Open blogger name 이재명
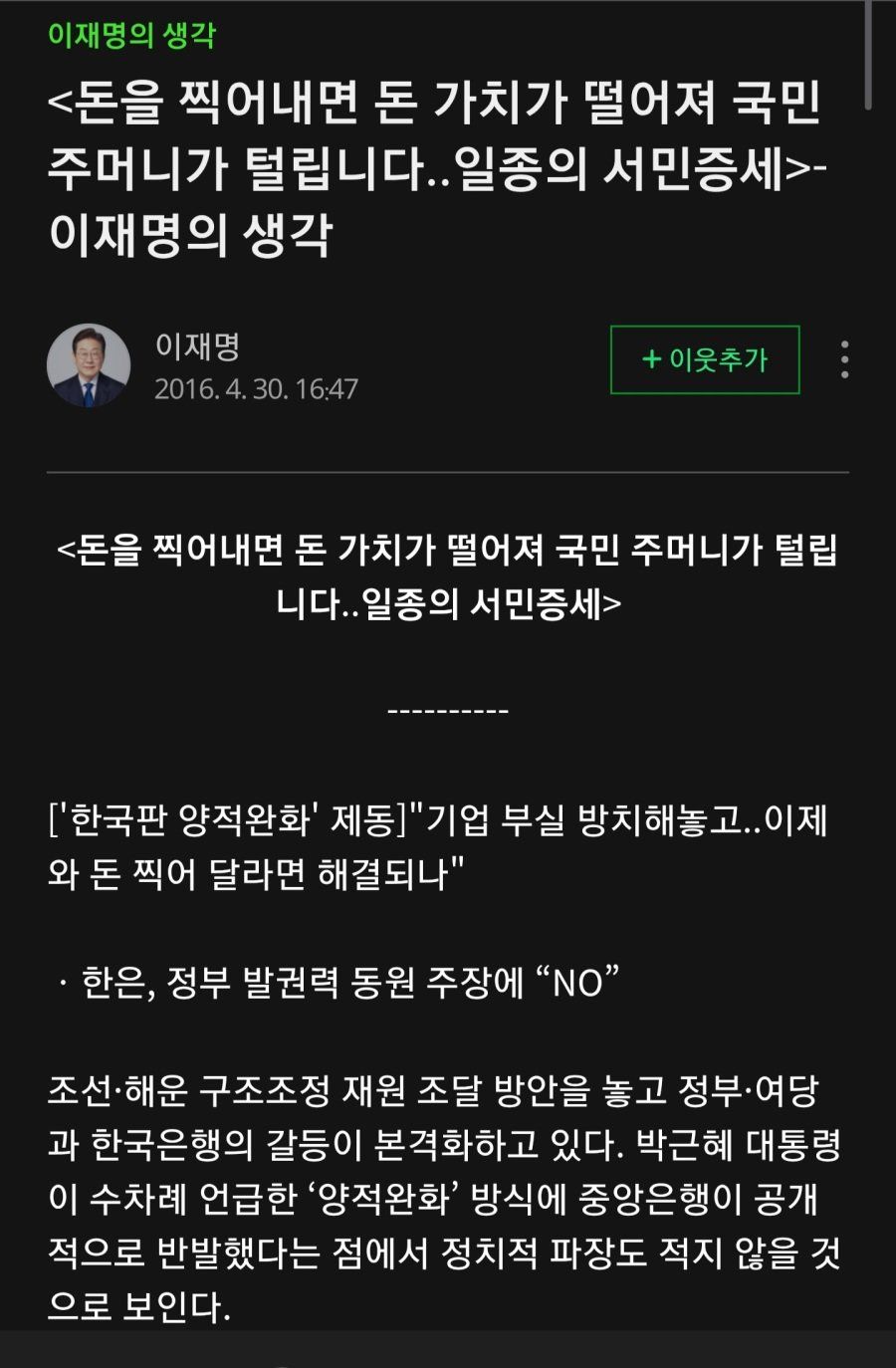 click(197, 345)
